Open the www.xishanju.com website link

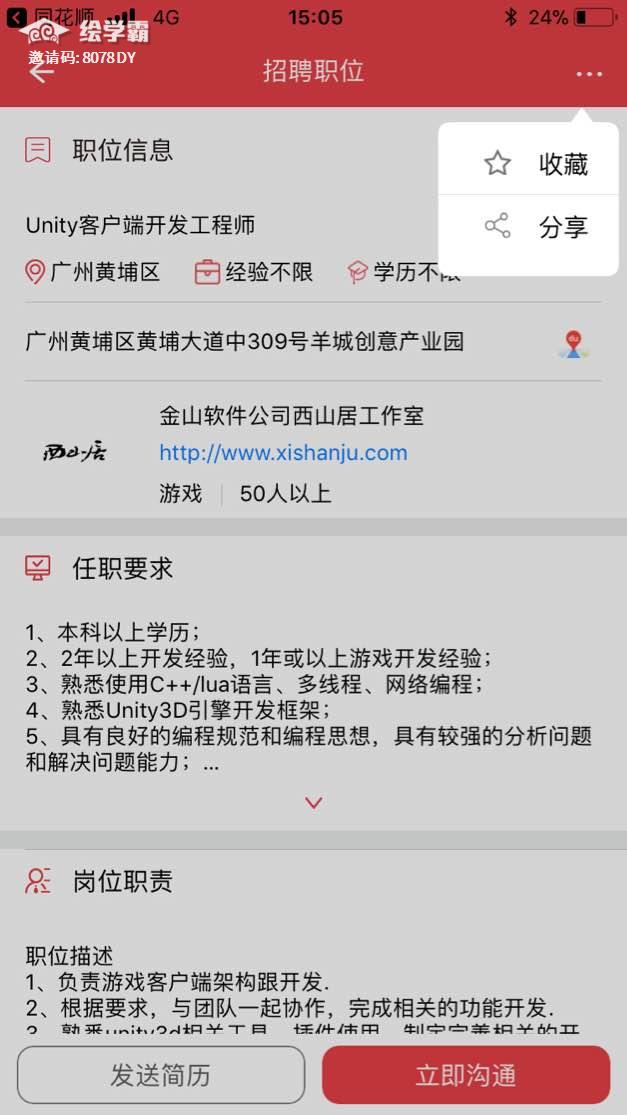click(x=283, y=452)
